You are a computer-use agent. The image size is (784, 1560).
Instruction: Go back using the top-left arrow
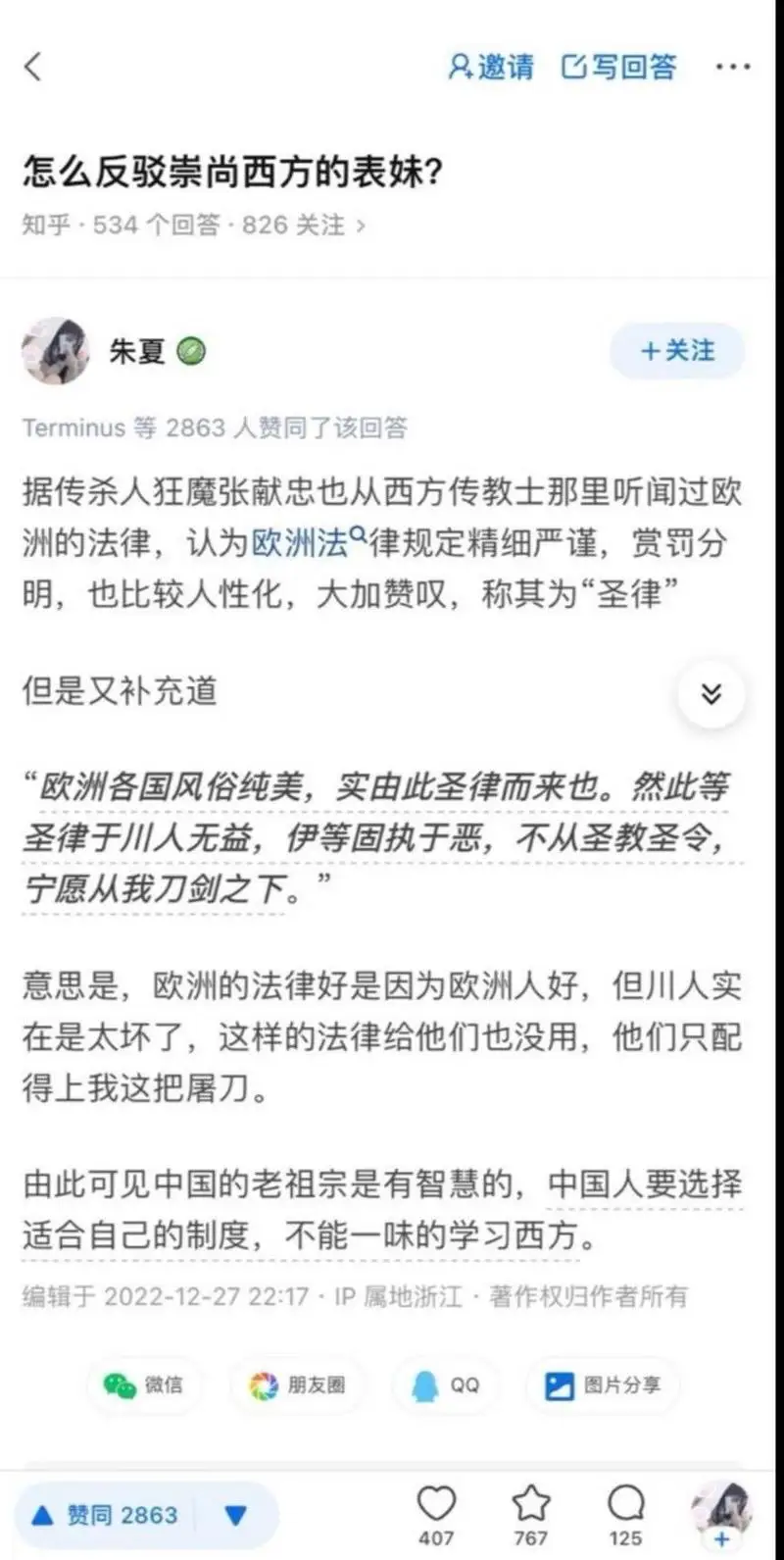pos(33,67)
